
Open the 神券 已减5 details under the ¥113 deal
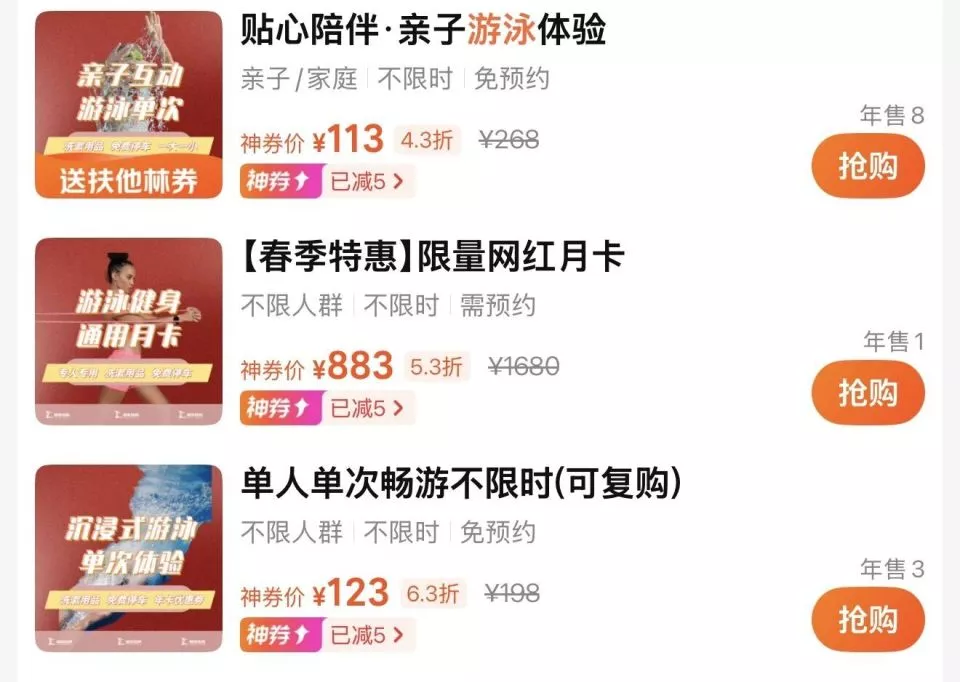(x=328, y=181)
